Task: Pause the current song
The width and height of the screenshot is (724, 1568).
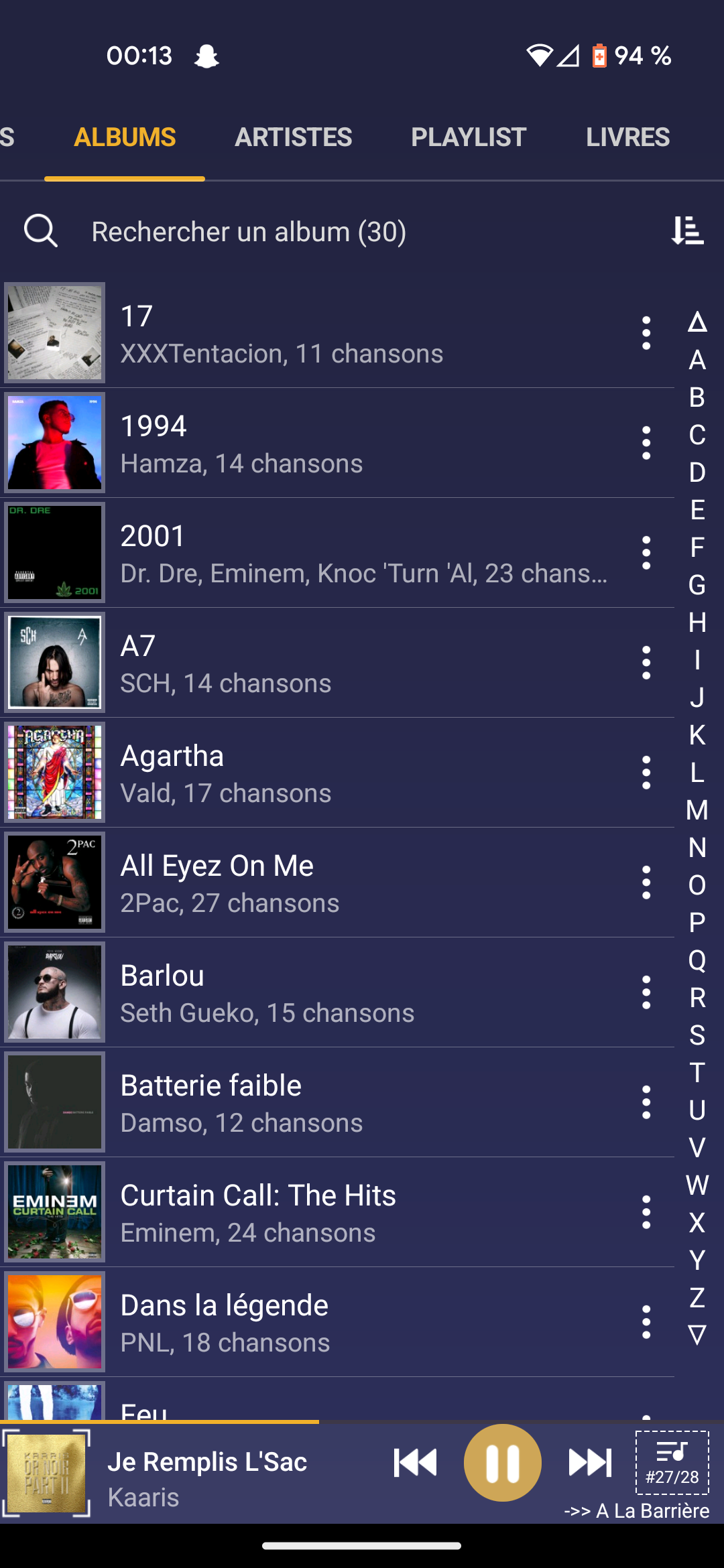Action: pos(503,1463)
